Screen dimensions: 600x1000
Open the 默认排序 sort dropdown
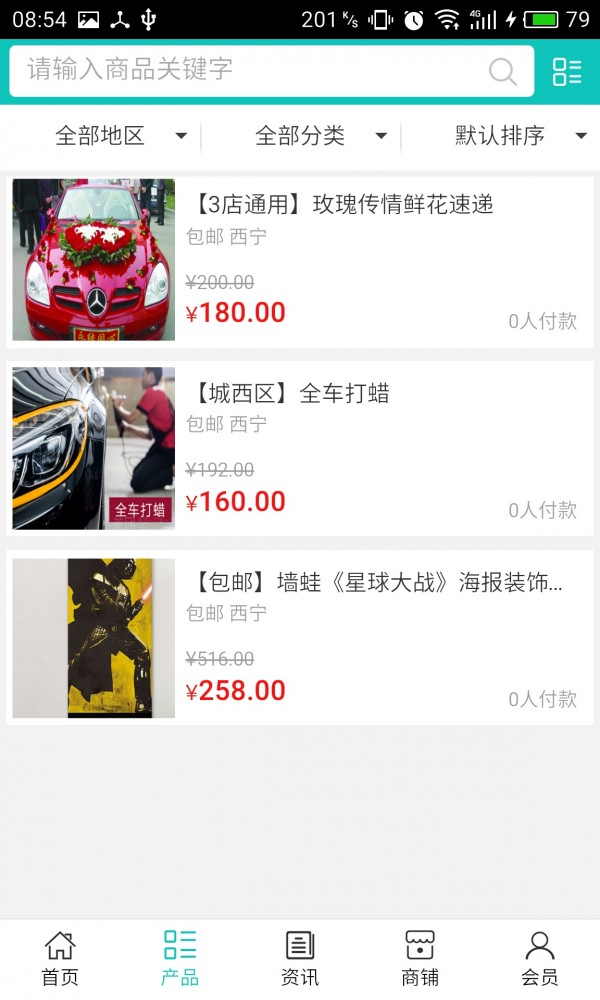click(520, 136)
